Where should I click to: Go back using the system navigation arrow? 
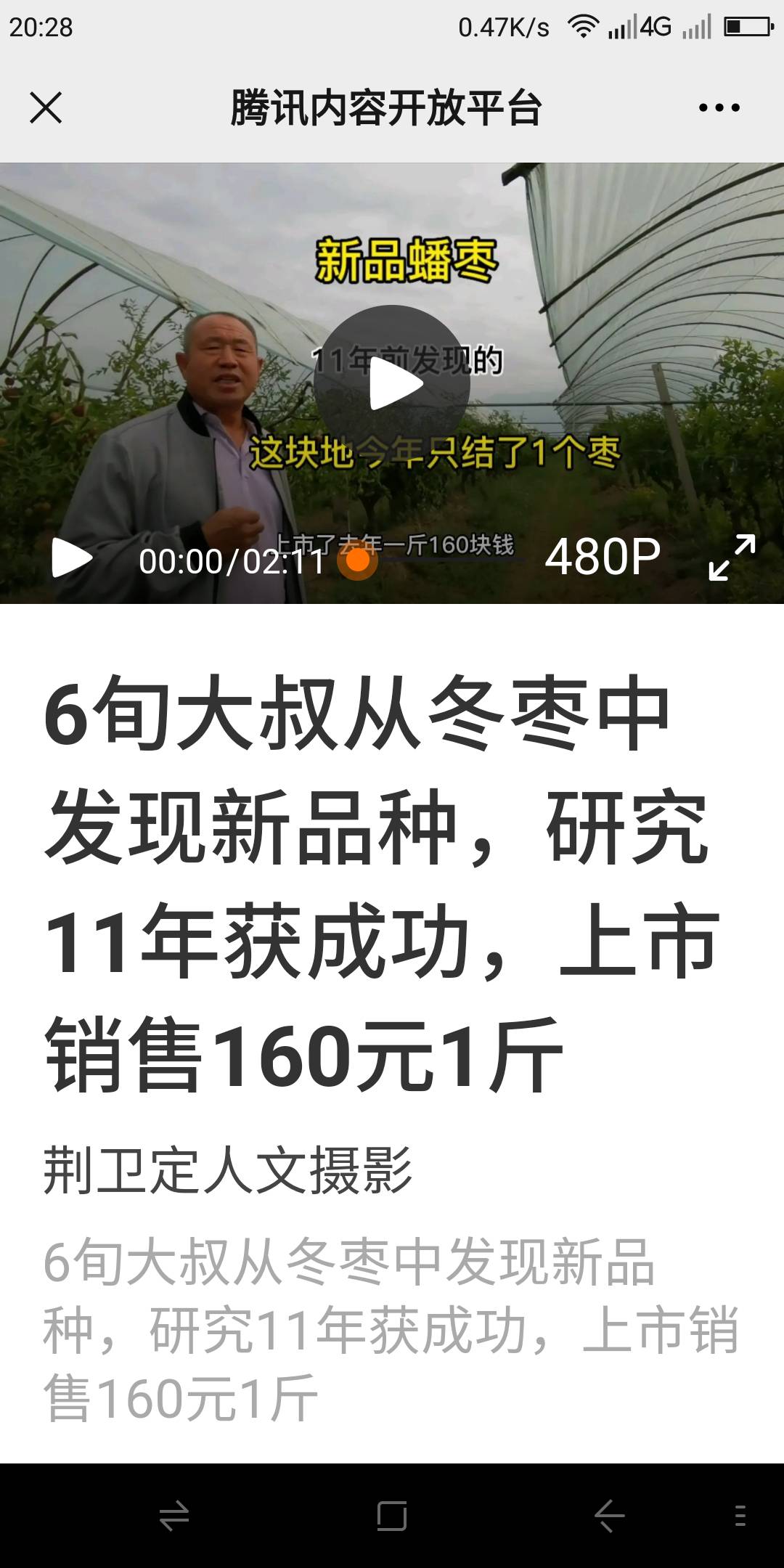point(610,1516)
